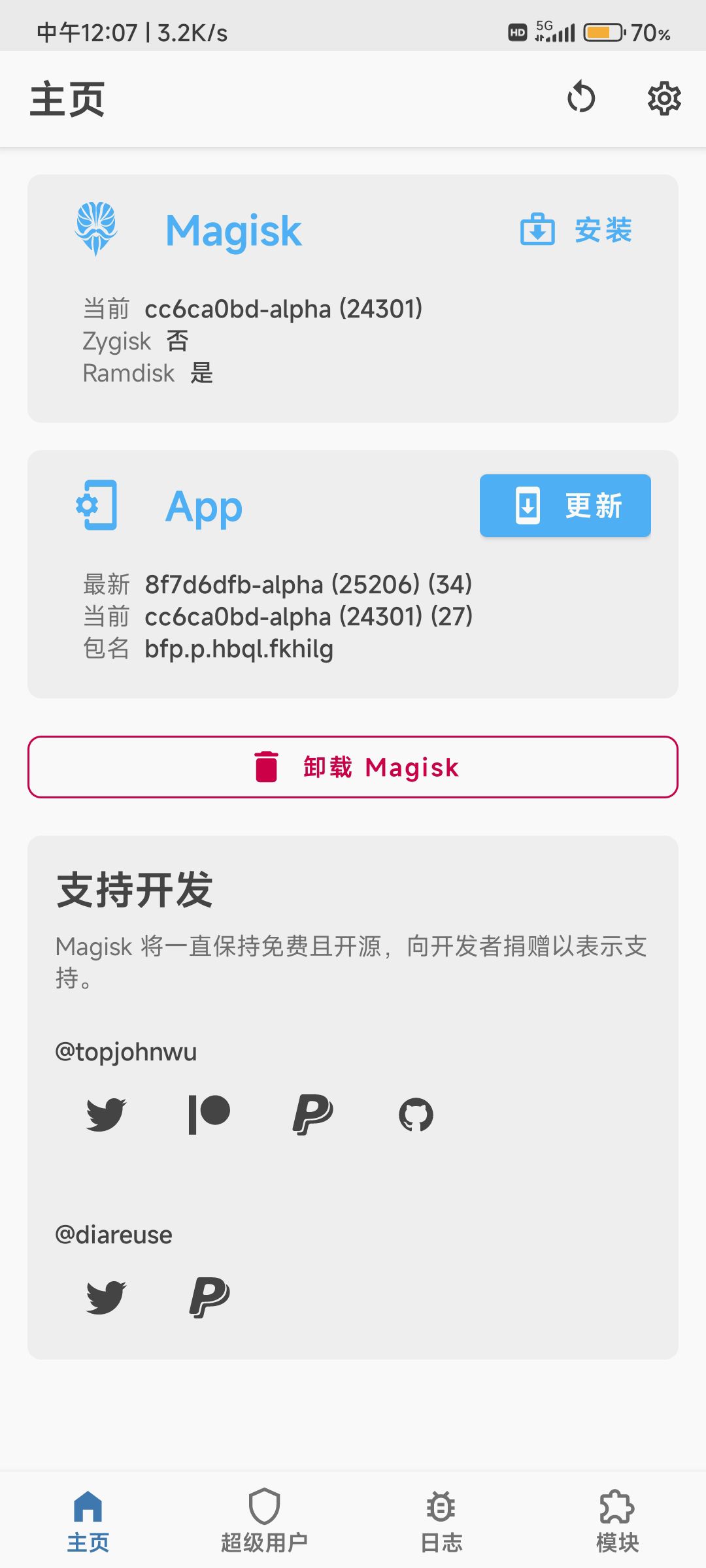Tap the 卸载 Magisk button
This screenshot has width=706, height=1568.
(x=353, y=767)
